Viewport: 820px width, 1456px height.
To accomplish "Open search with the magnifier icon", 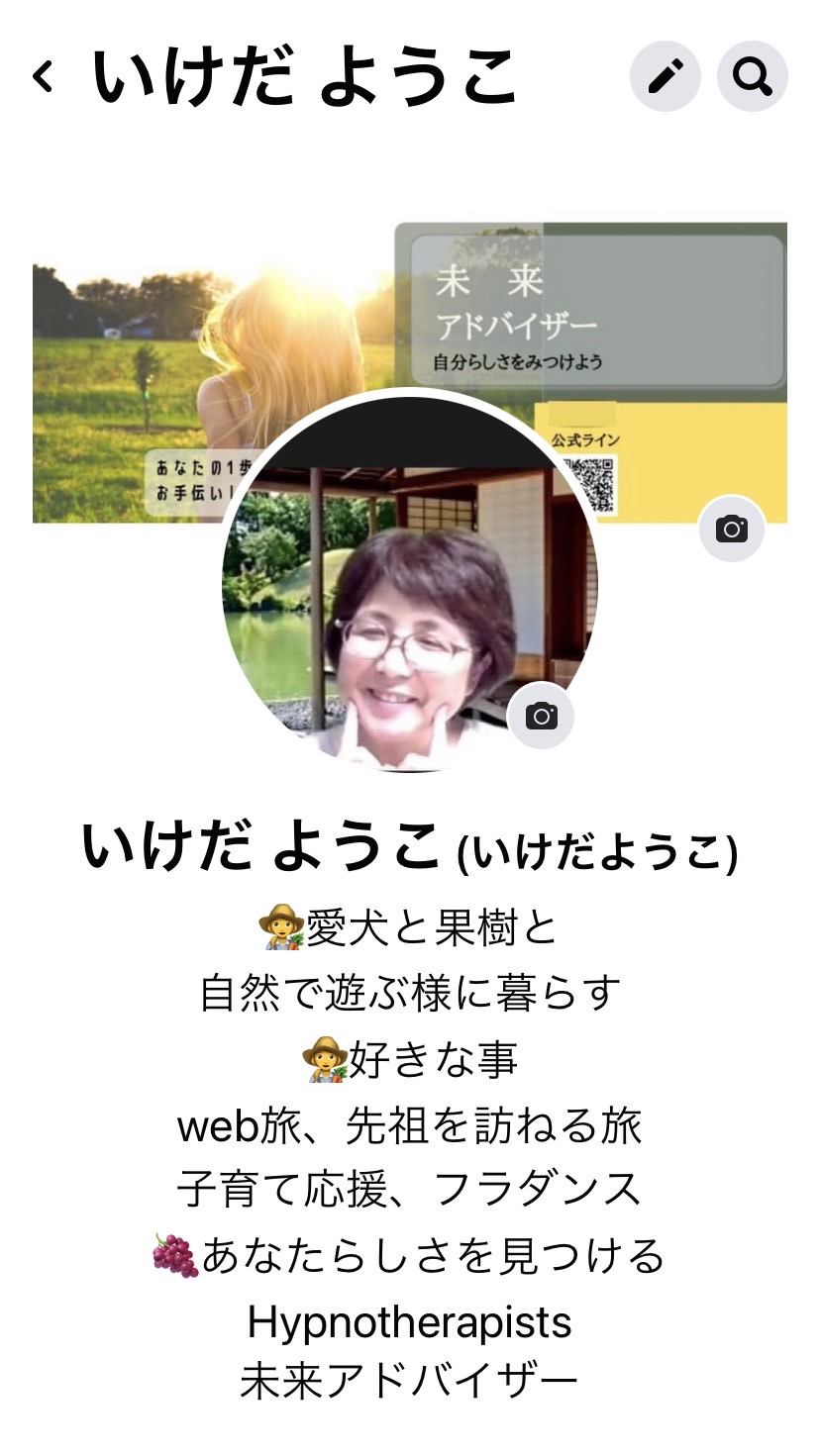I will [x=753, y=75].
